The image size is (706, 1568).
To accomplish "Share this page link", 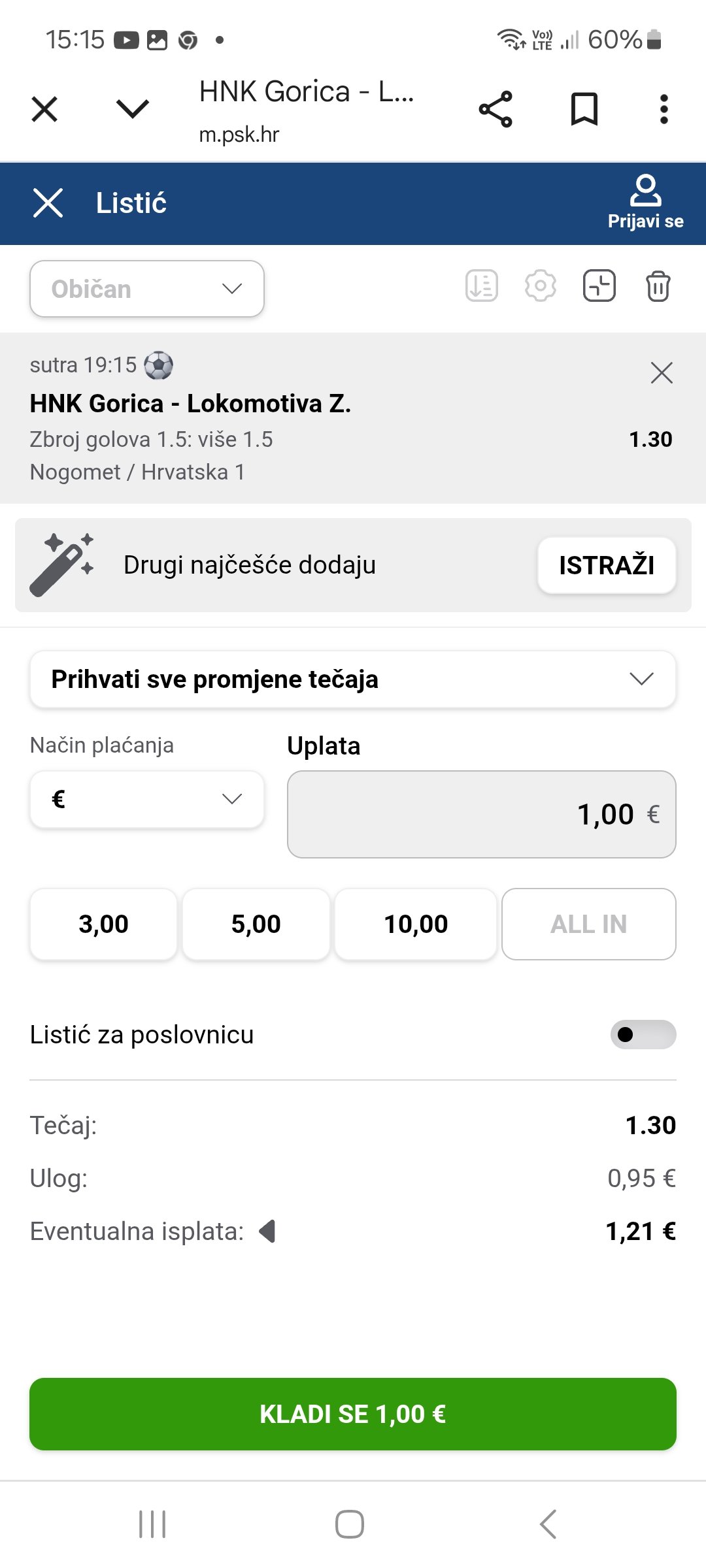I will point(496,109).
